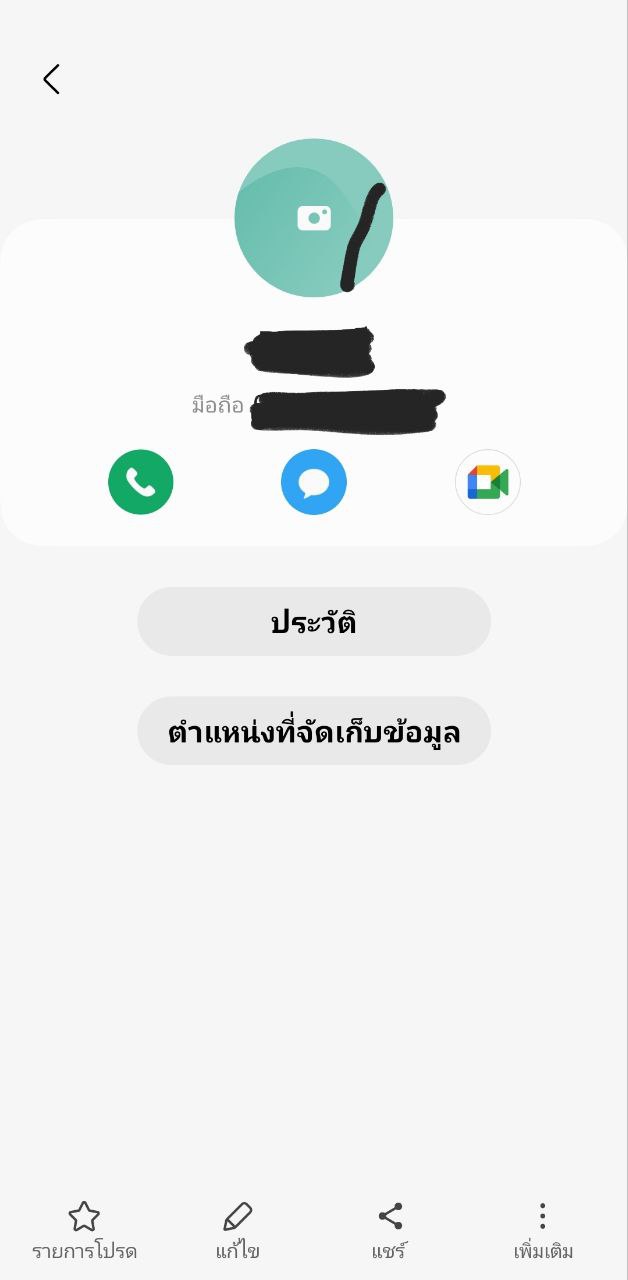Add contact to รายการโปรด favorites
Screen dimensions: 628x1280
point(84,1230)
